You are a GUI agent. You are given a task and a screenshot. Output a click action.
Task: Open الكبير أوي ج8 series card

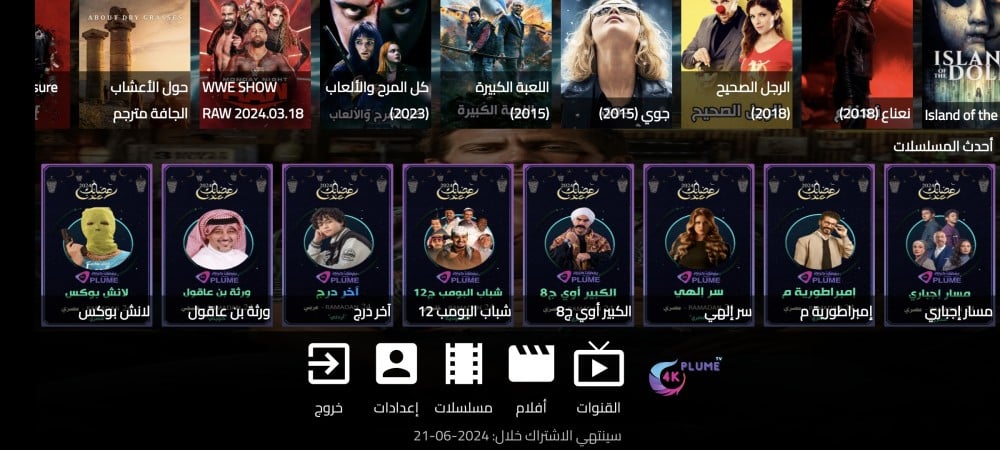tap(578, 245)
